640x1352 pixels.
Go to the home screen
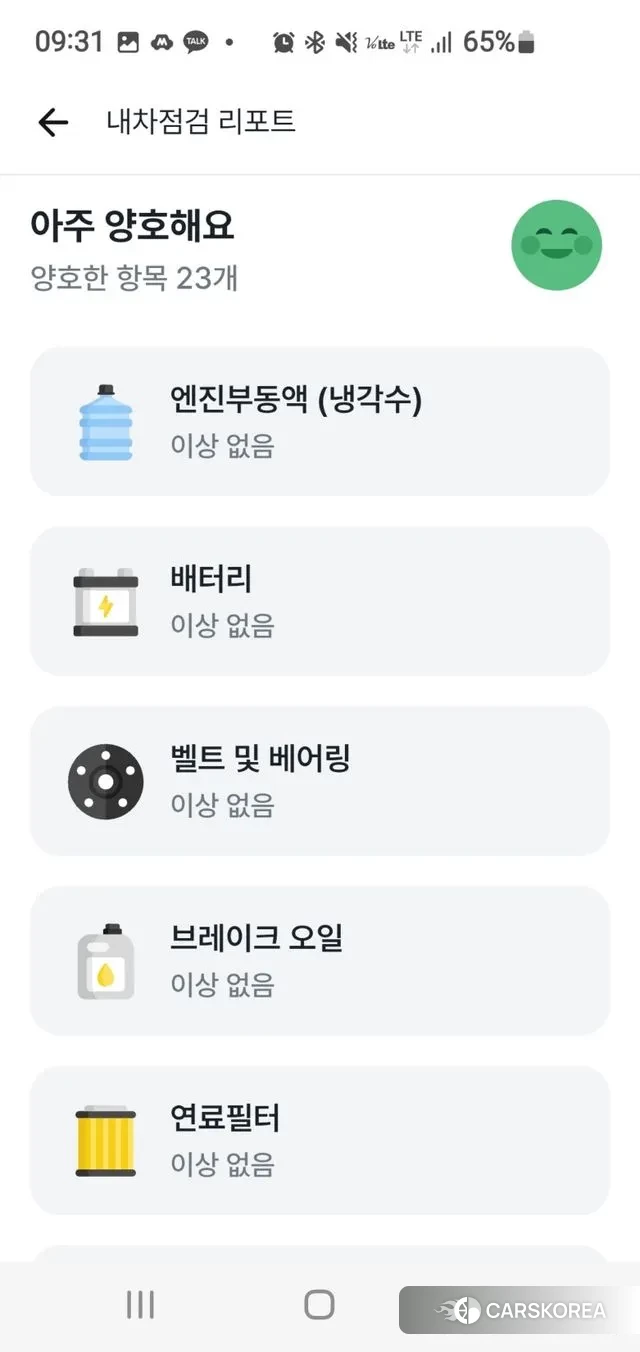pos(319,1304)
